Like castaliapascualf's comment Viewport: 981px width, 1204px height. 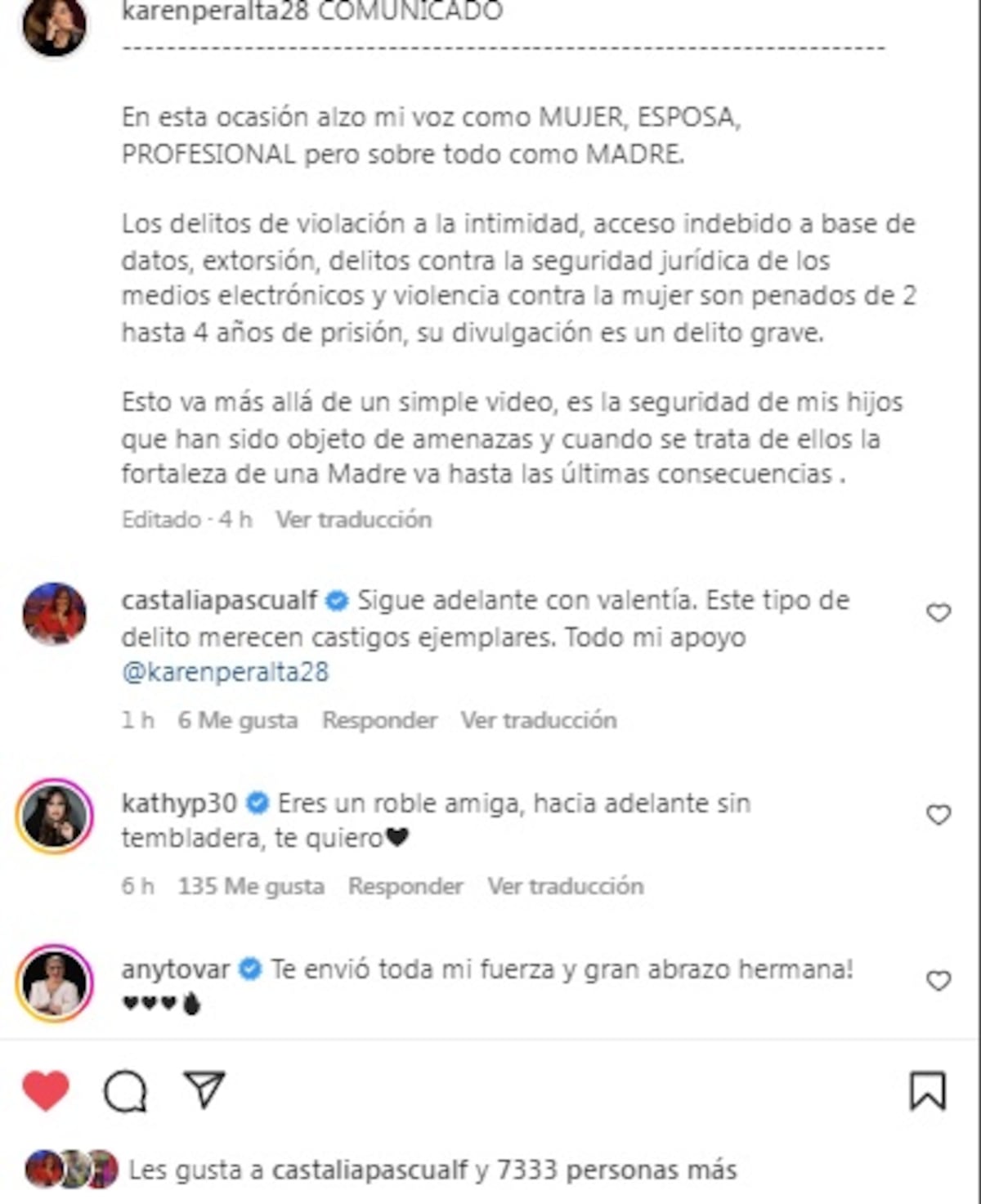[938, 612]
